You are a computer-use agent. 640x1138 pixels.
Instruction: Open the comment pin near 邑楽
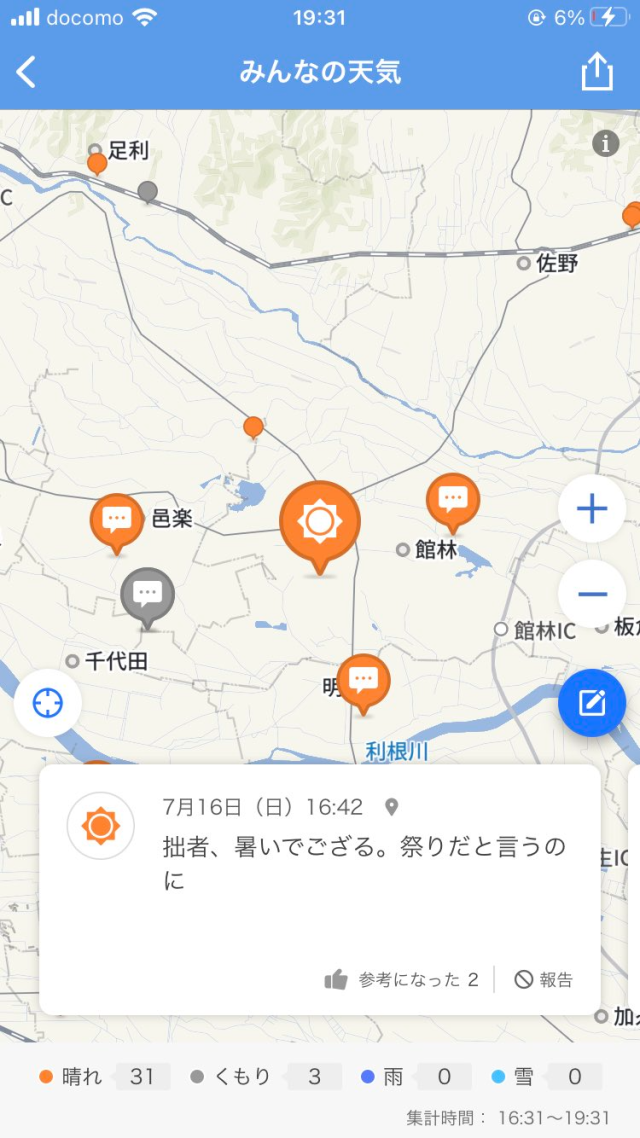[x=117, y=520]
